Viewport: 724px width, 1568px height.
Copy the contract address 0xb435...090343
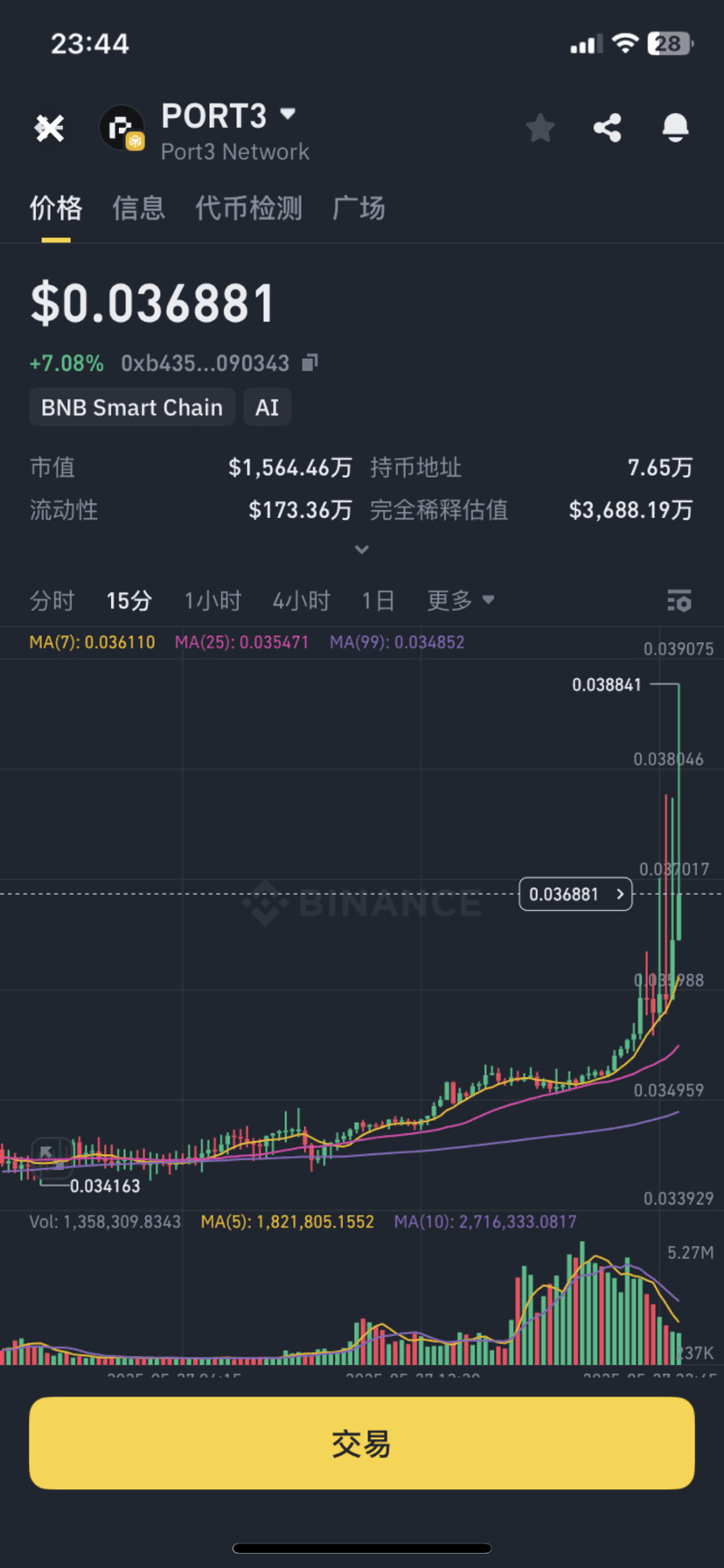point(310,362)
